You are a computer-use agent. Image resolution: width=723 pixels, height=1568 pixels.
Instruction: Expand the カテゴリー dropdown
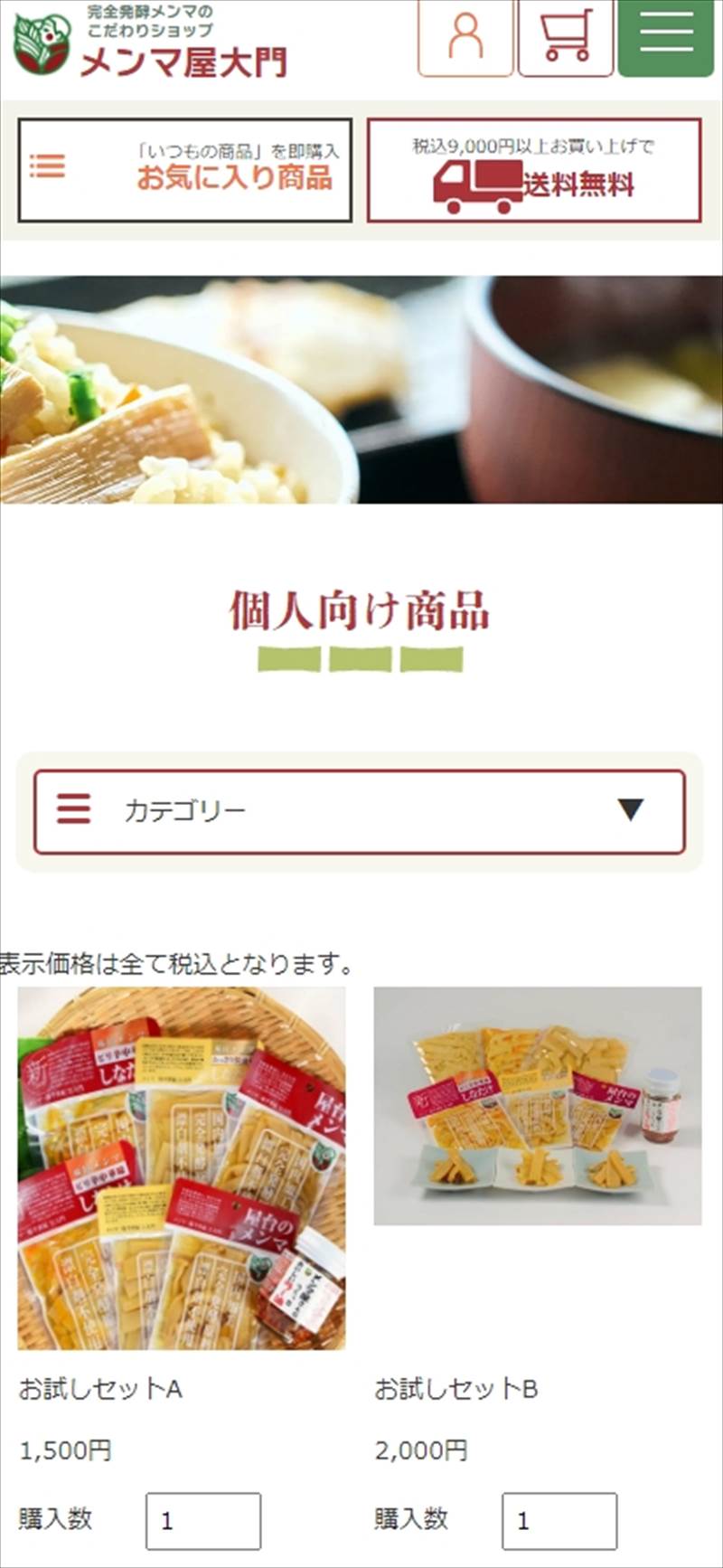pos(360,811)
